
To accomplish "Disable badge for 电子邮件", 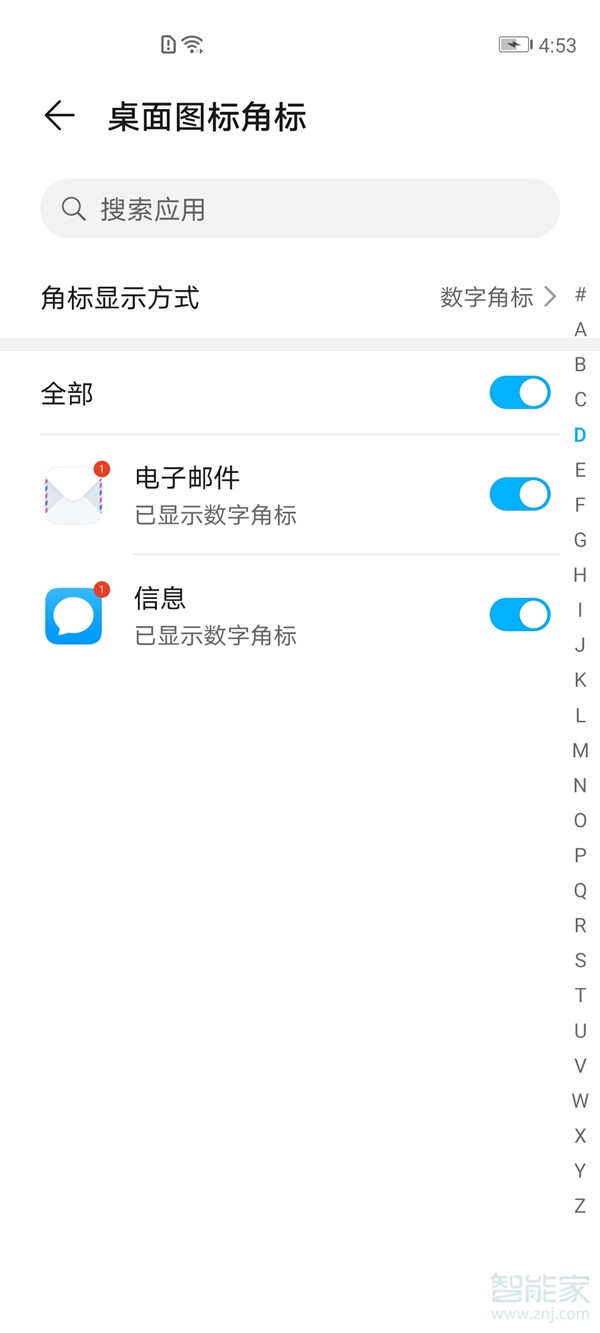I will point(519,494).
